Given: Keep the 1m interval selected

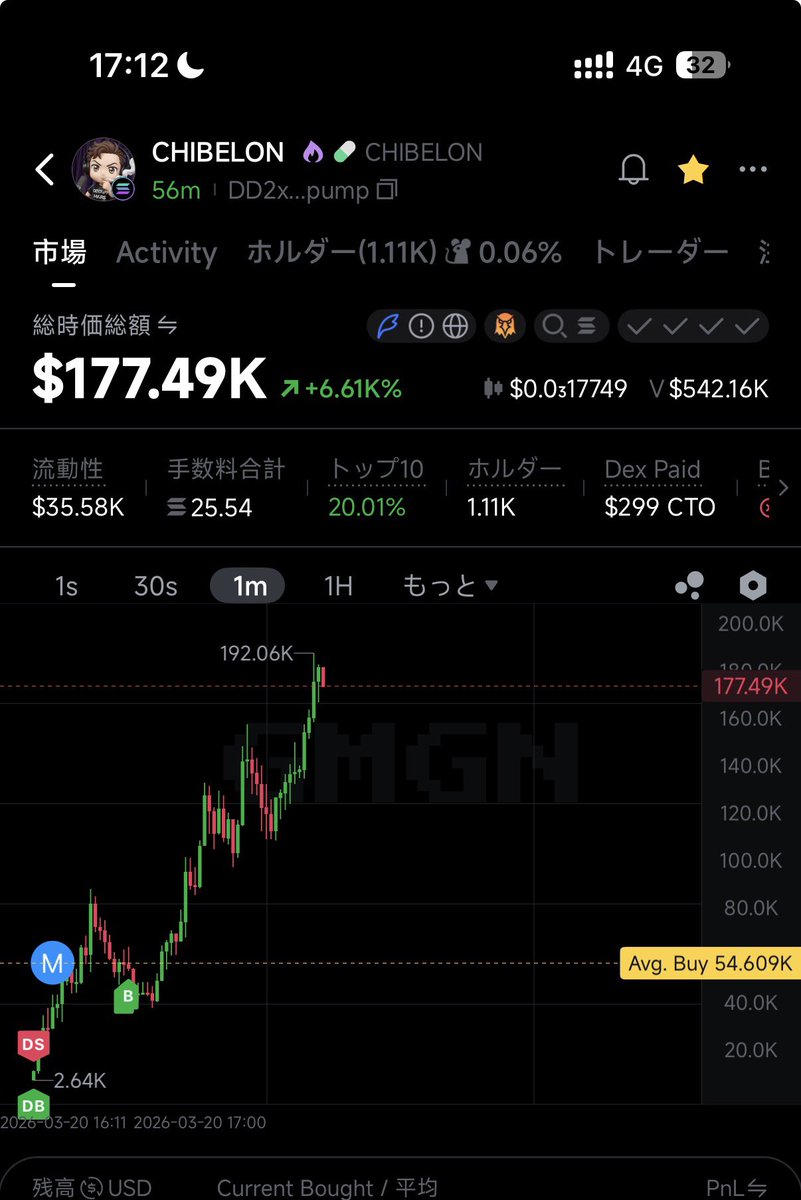Looking at the screenshot, I should point(248,586).
